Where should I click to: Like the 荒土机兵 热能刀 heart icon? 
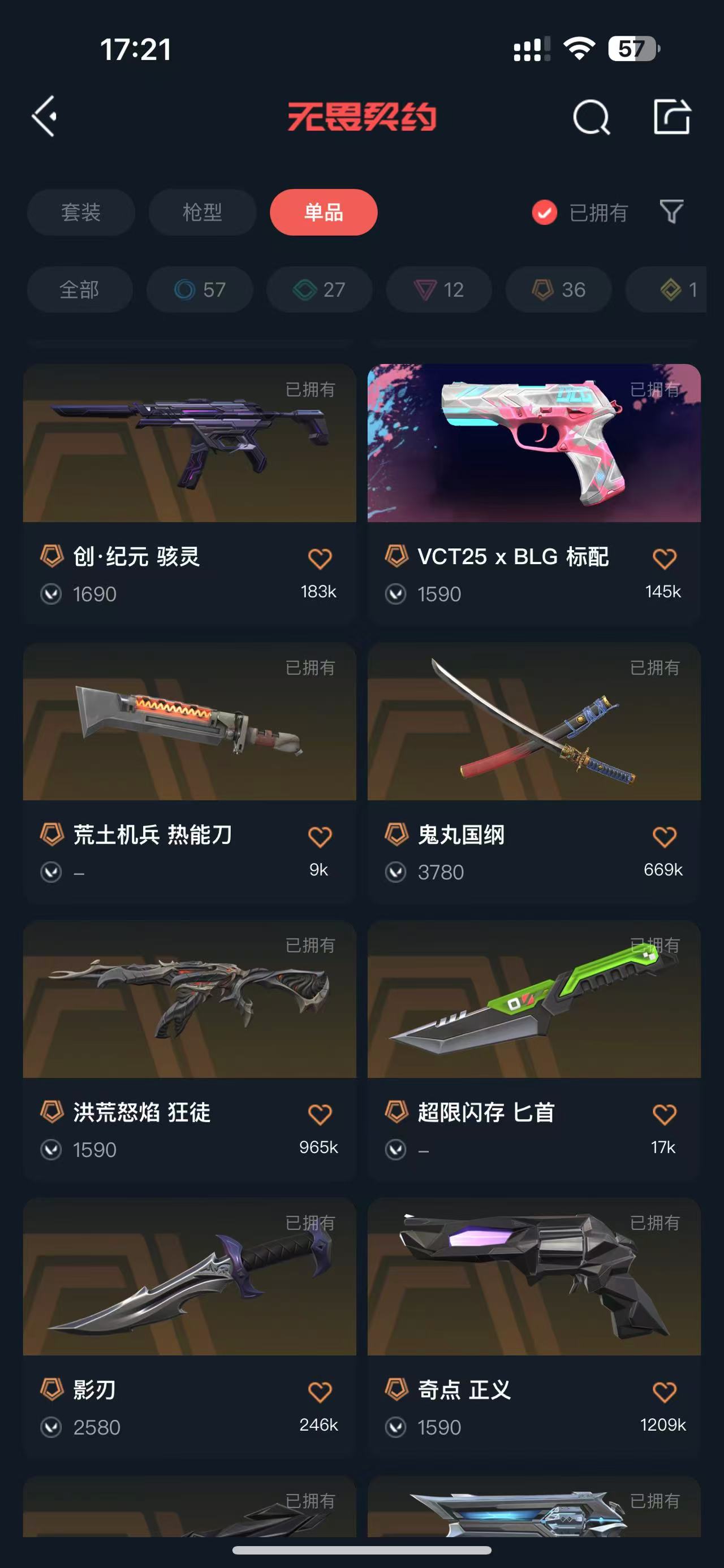320,837
